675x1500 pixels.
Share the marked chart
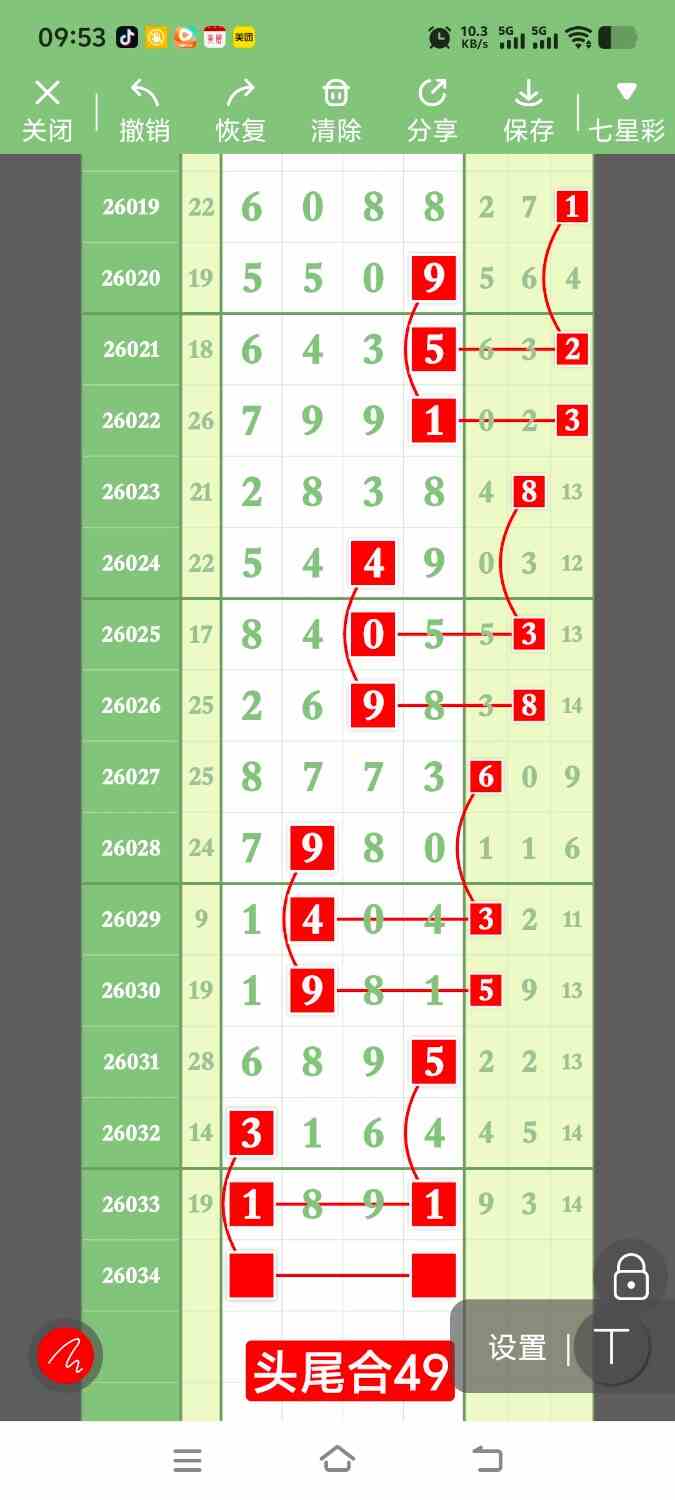point(432,111)
